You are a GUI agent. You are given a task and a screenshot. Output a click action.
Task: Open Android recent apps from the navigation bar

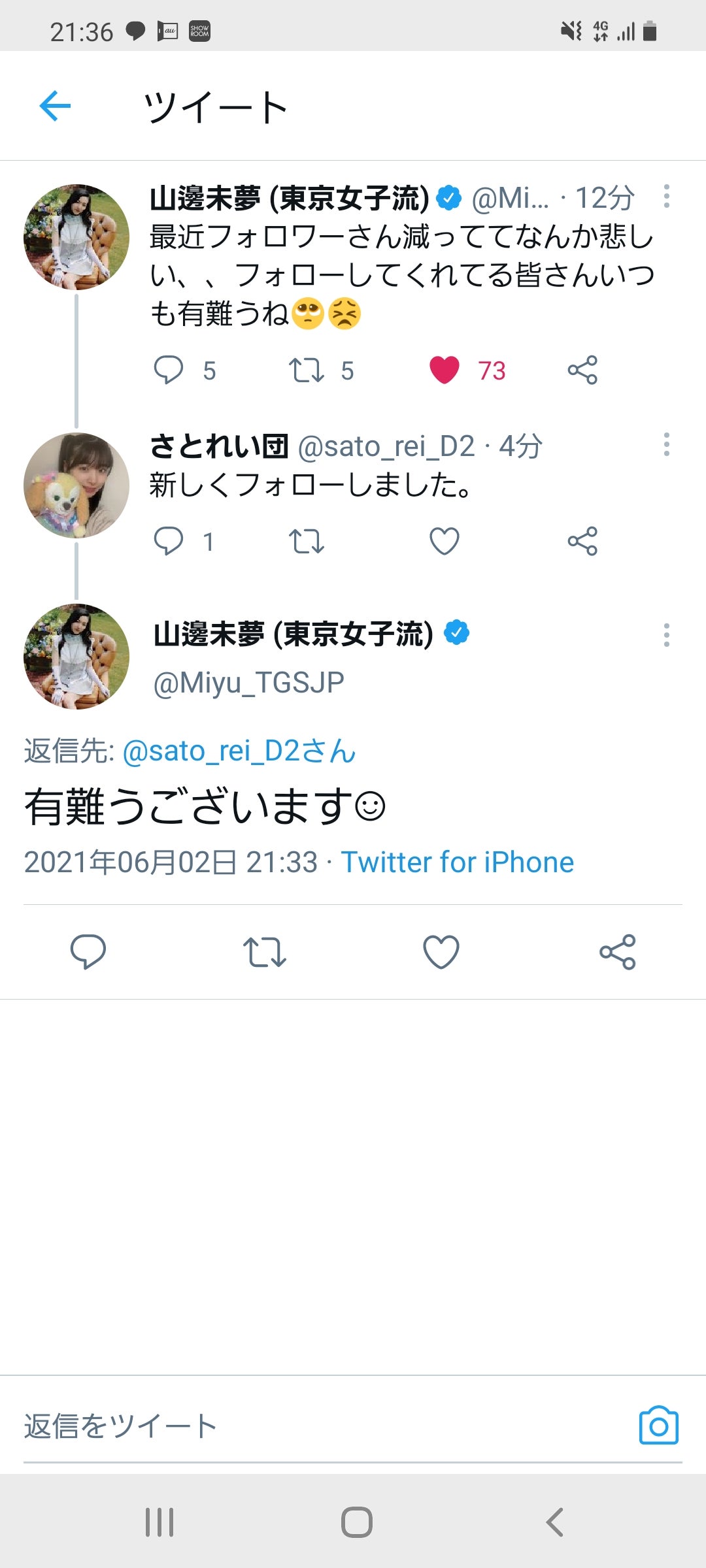[x=159, y=1522]
